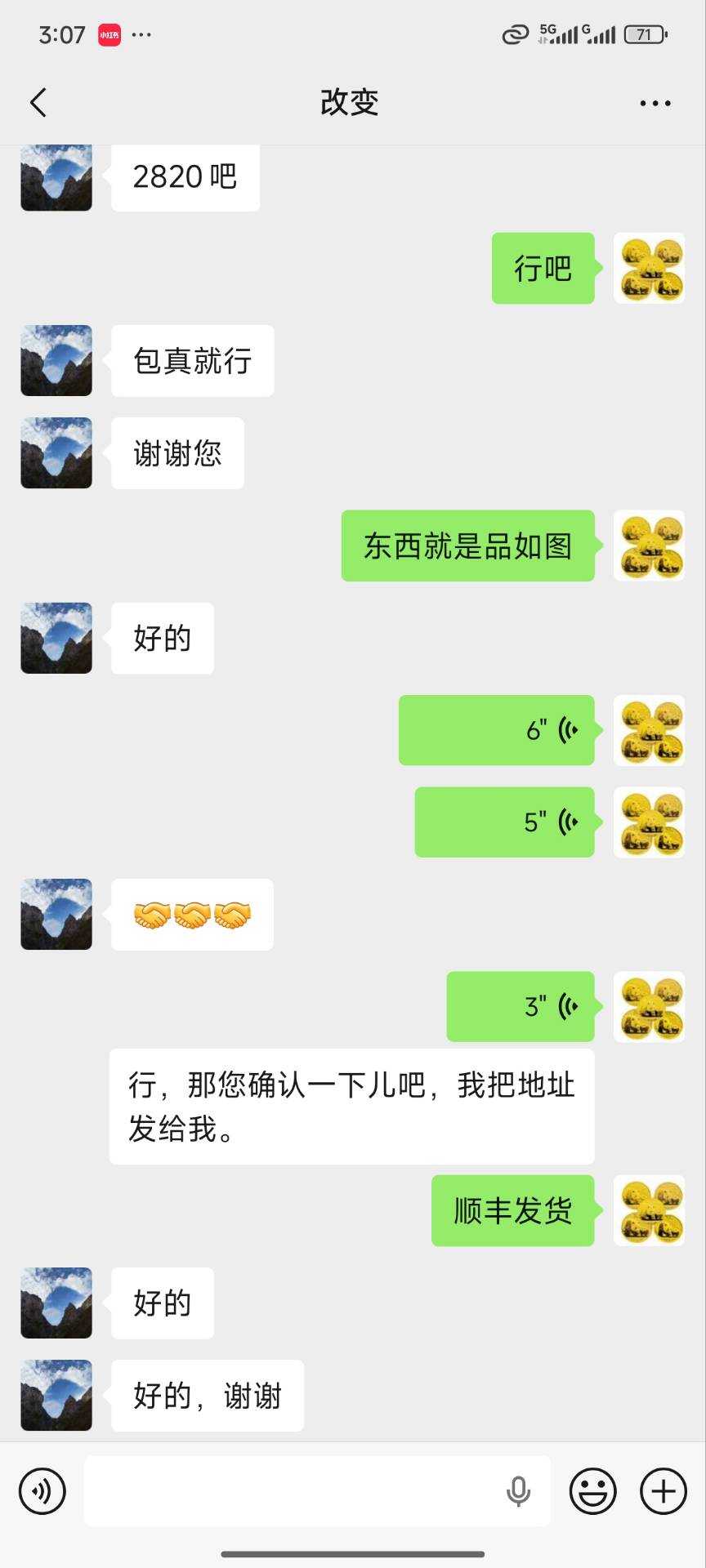Open my avatar beside 顺丰发货
This screenshot has width=706, height=1568.
(649, 1210)
